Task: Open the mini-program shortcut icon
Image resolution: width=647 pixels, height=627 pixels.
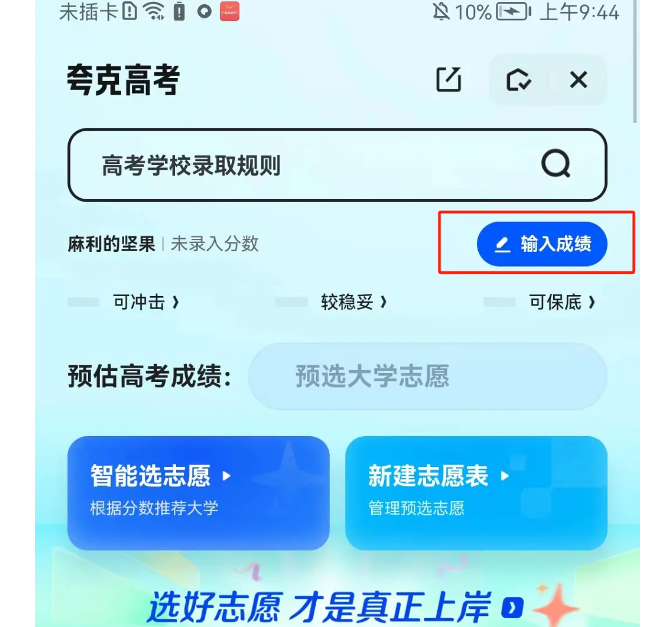Action: coord(519,80)
